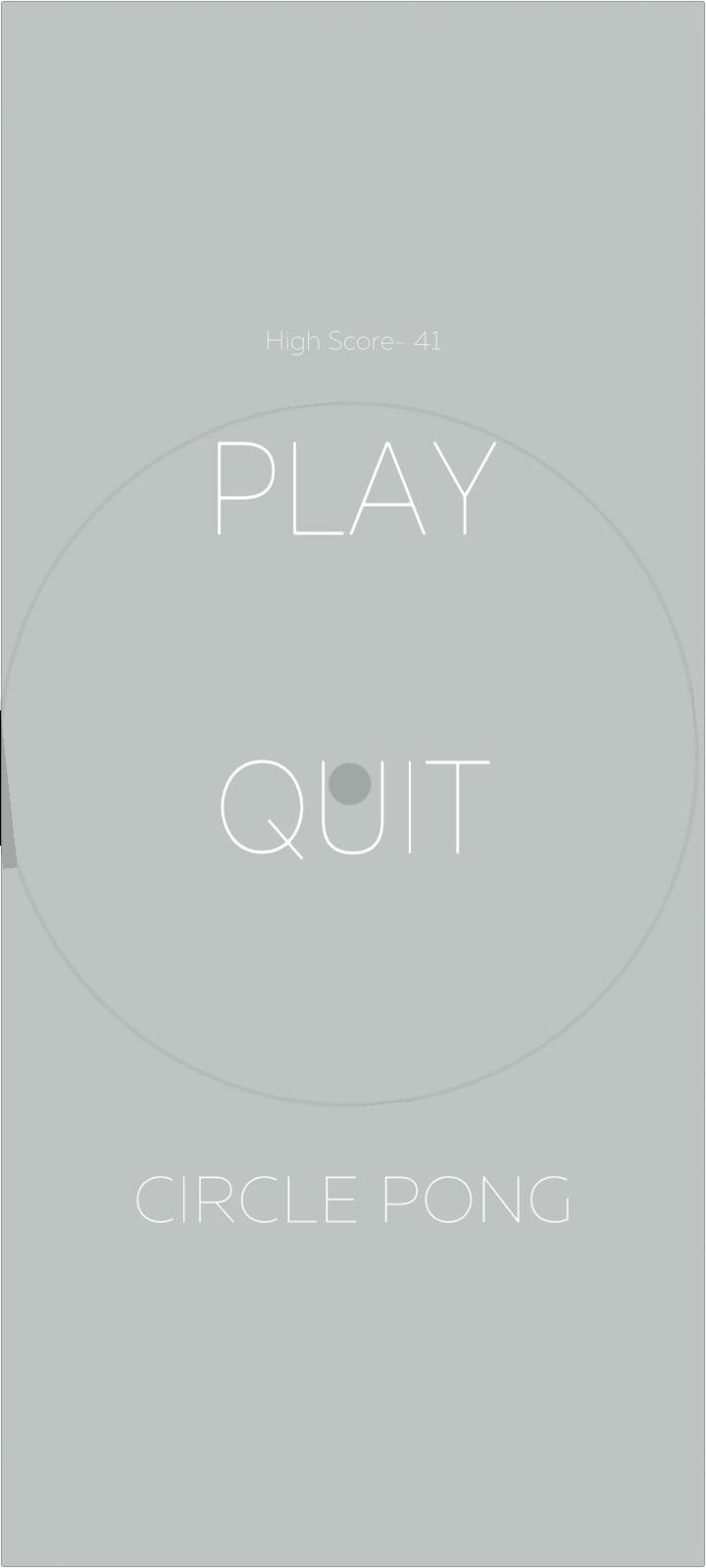Tap the gray ball in the circle's center
Viewport: 706px width, 1568px height.
point(349,784)
